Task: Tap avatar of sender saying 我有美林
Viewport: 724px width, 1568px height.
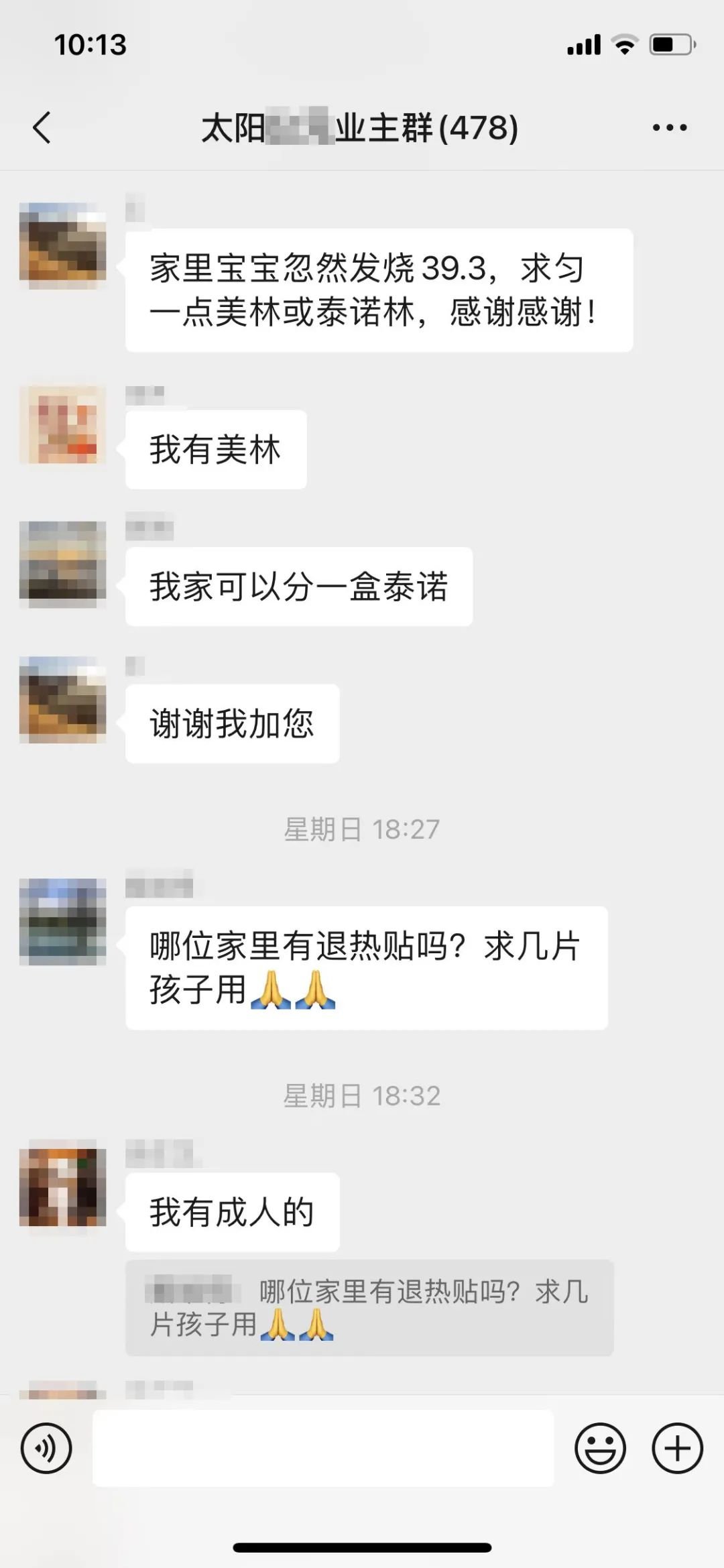Action: click(63, 425)
